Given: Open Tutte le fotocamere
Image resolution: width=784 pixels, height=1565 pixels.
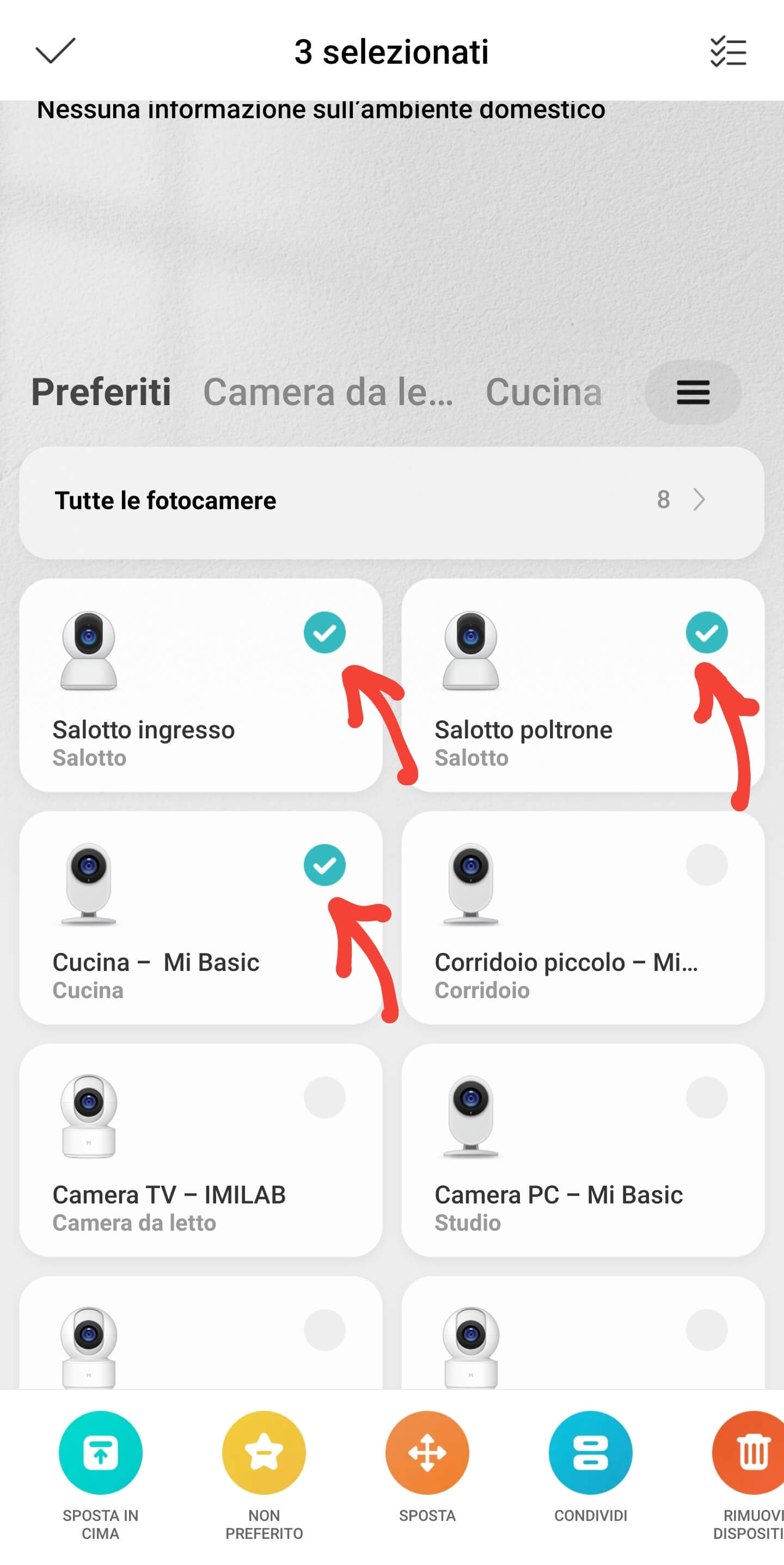Looking at the screenshot, I should 391,501.
